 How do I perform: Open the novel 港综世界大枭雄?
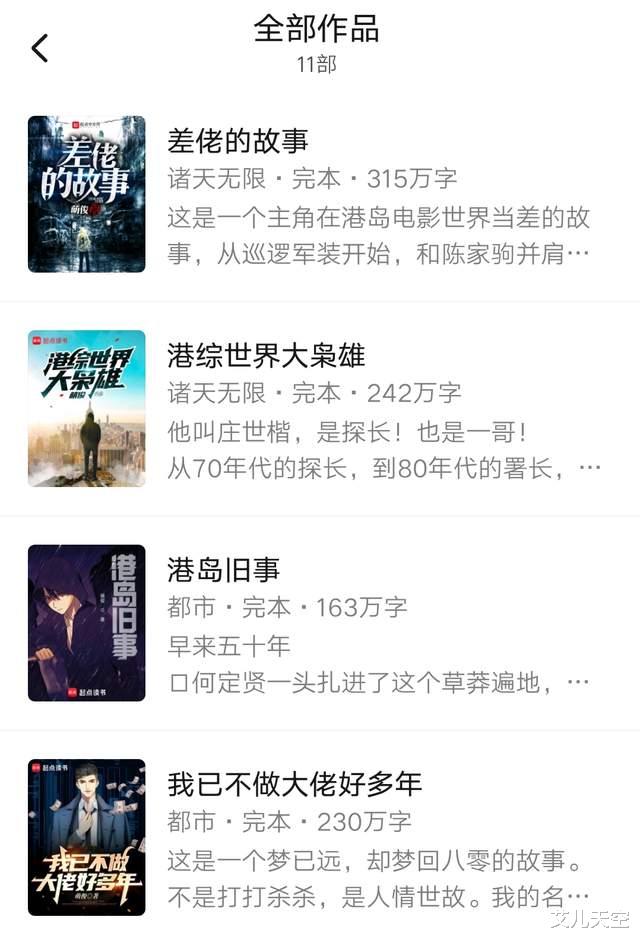267,355
